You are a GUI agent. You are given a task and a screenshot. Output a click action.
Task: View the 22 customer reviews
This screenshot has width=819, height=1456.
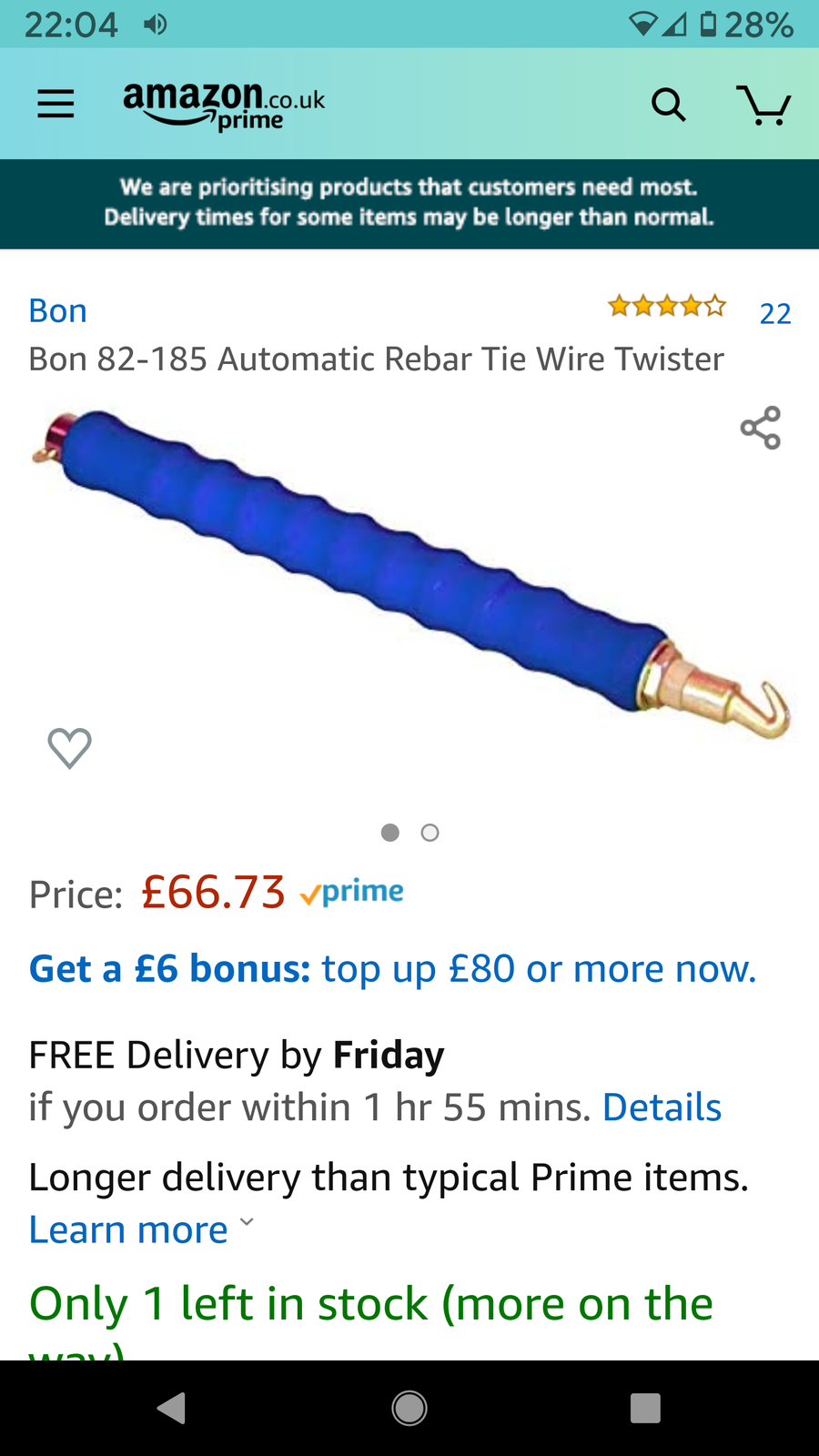point(774,313)
